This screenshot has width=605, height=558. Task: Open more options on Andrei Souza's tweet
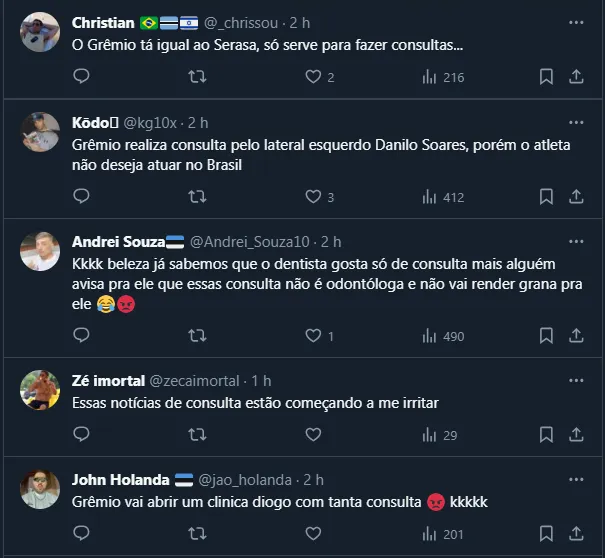coord(576,241)
